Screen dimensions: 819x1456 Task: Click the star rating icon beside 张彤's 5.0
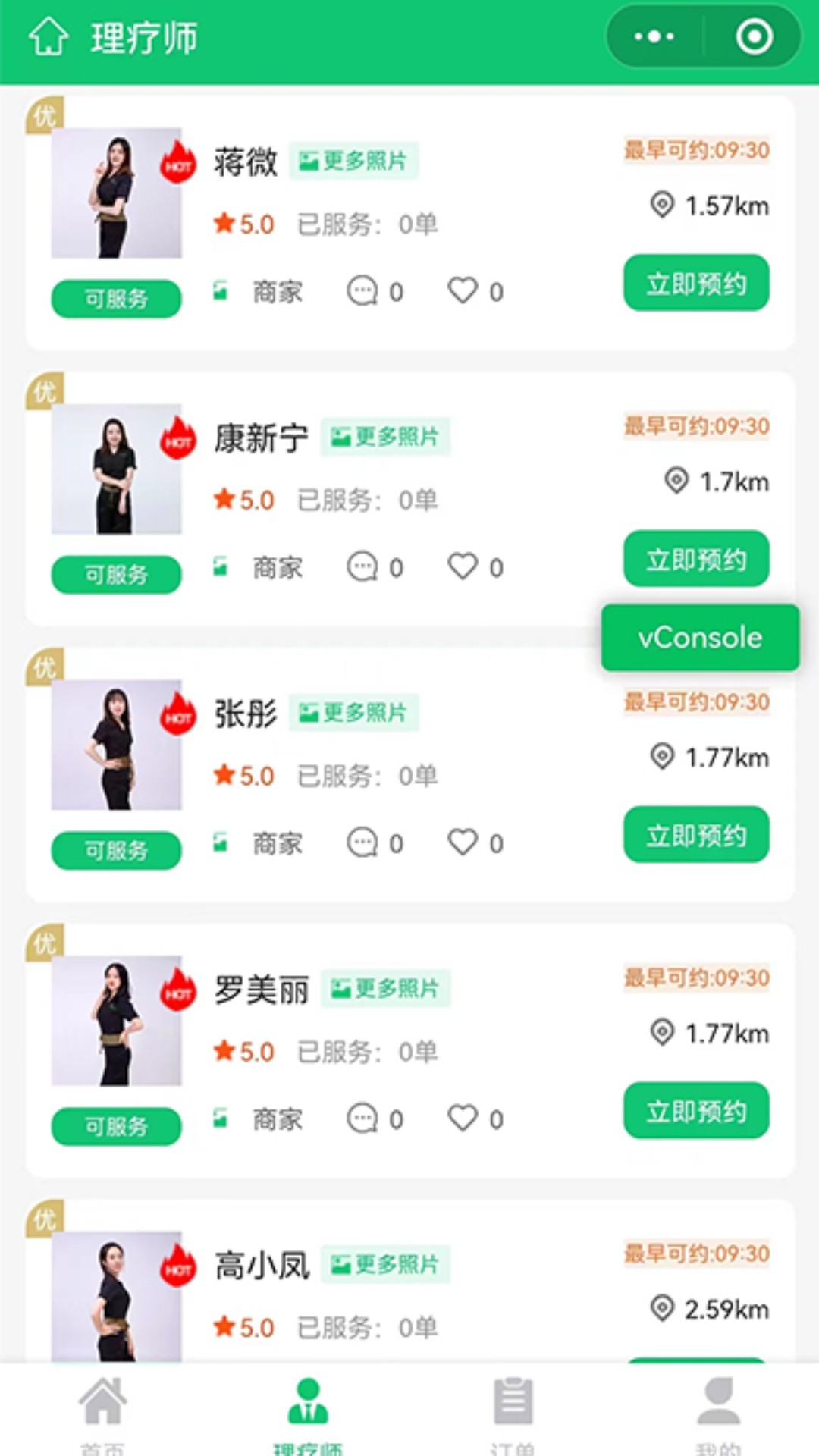pos(224,775)
